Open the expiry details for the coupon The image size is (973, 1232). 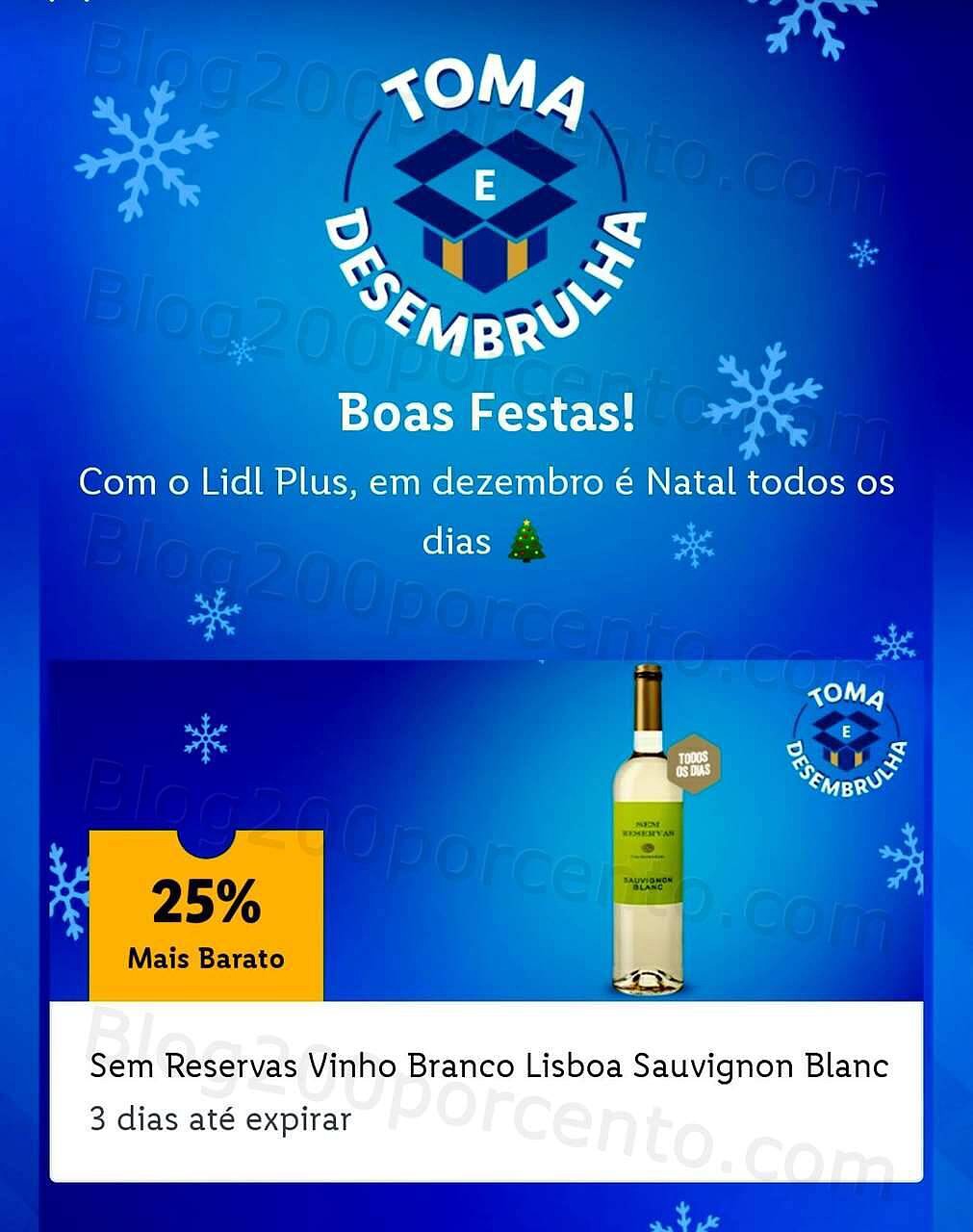[x=217, y=1118]
